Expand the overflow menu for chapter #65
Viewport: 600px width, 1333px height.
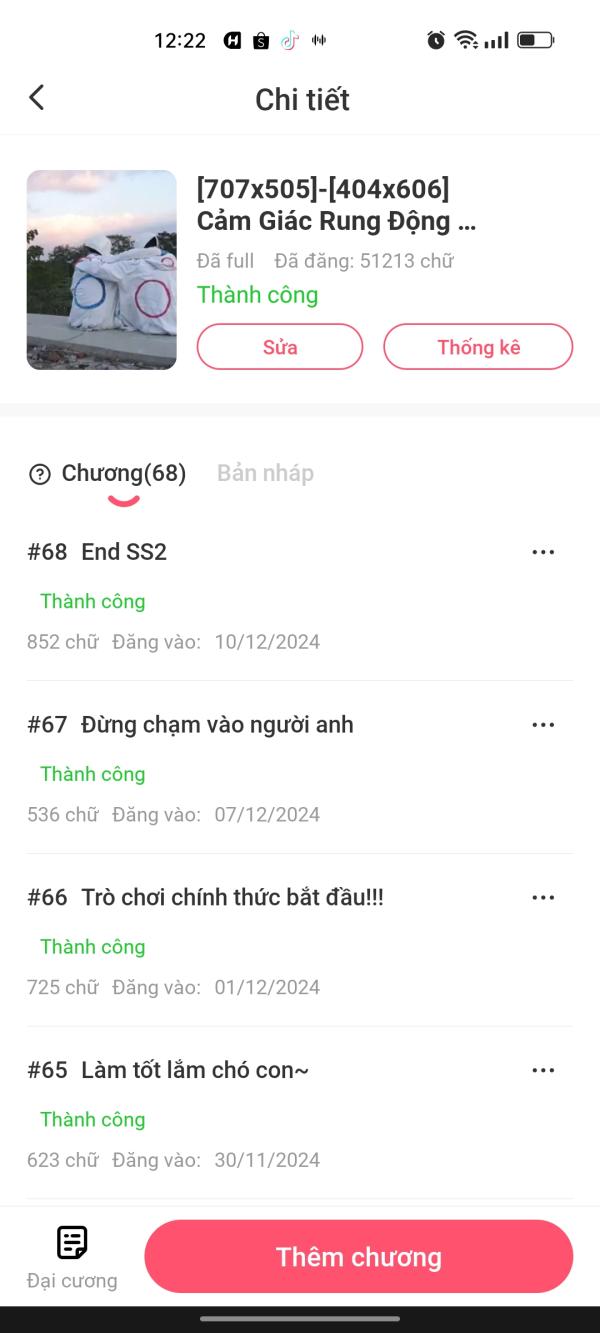(x=543, y=1071)
